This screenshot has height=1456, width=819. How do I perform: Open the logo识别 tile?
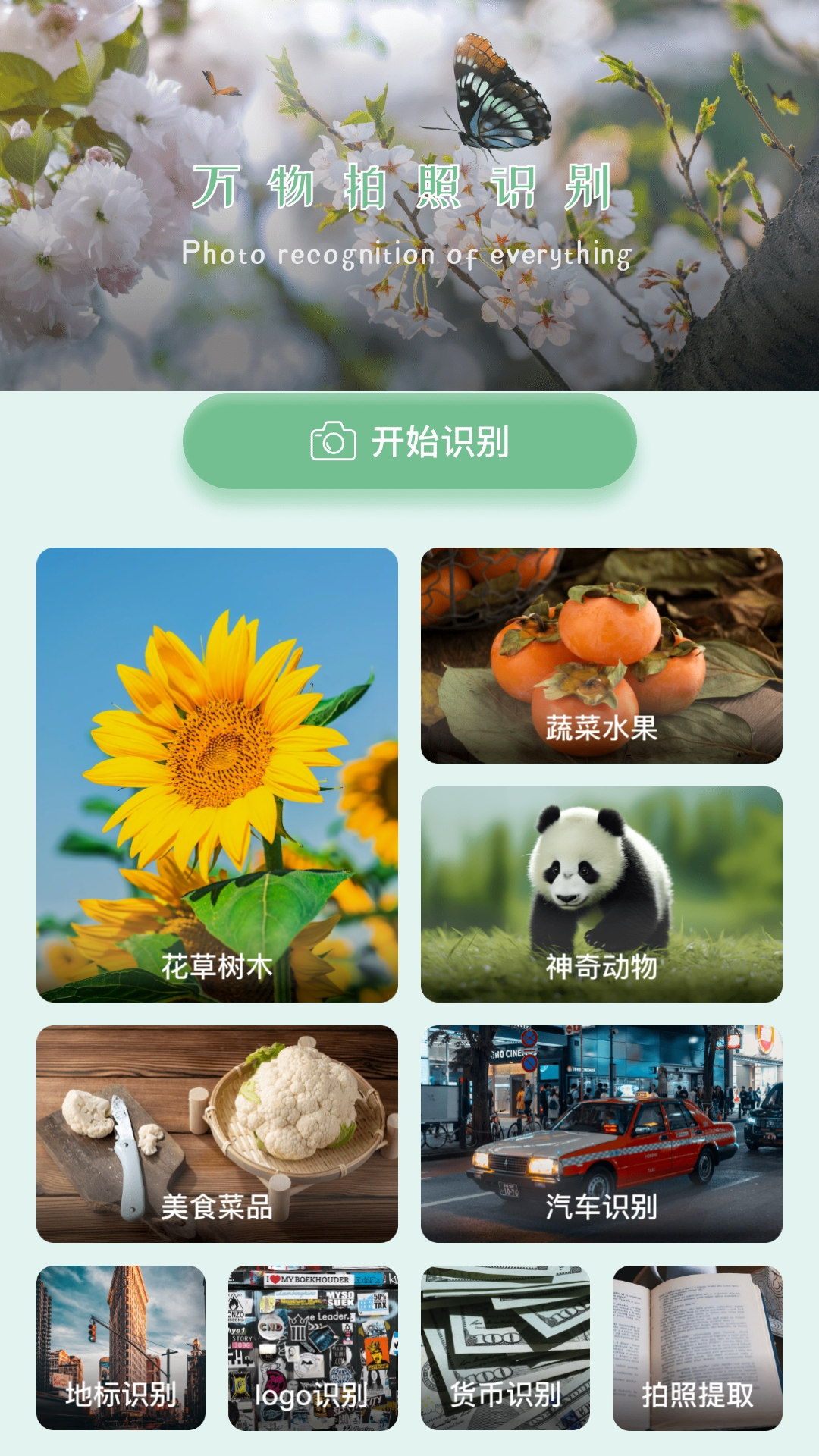[313, 1348]
